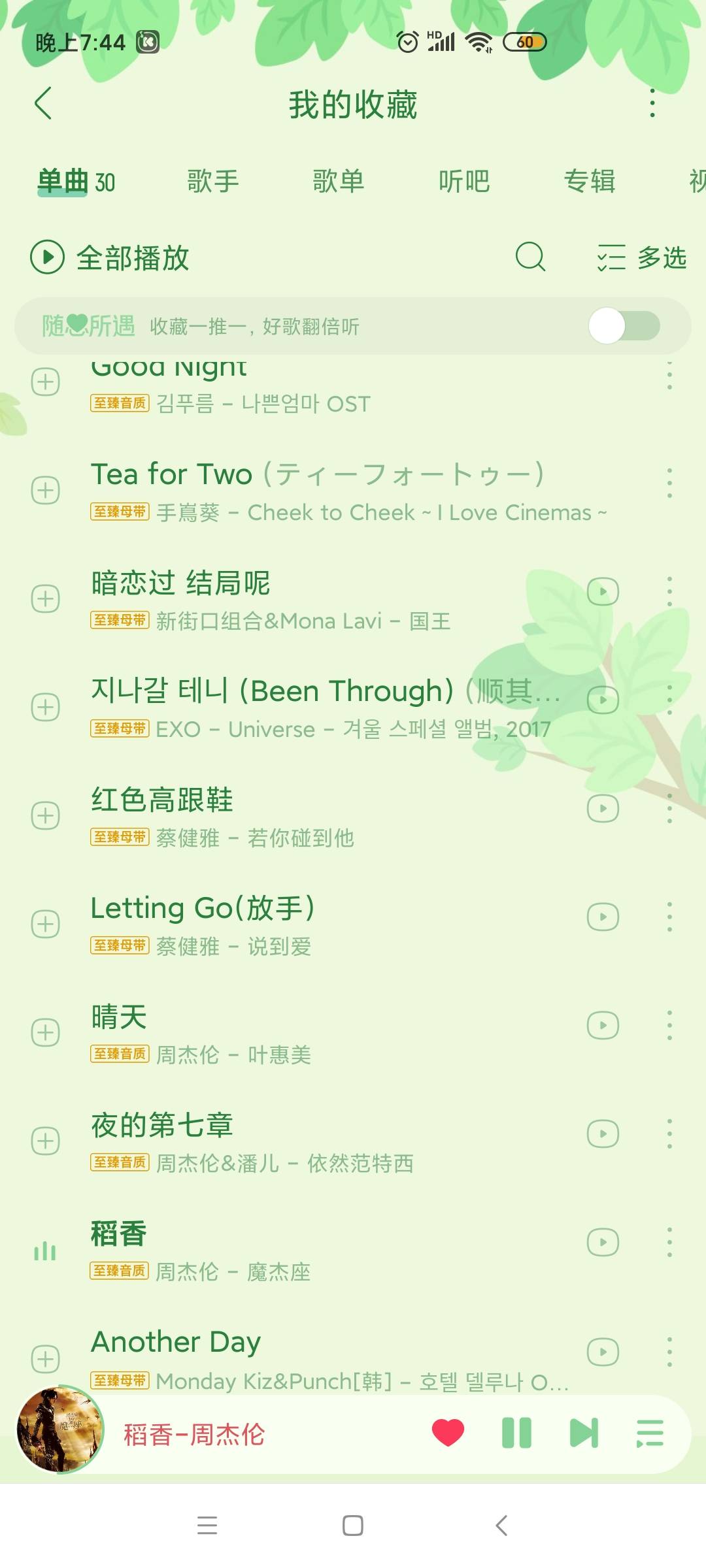This screenshot has width=706, height=1568.
Task: Unfavorite the playing song with the heart
Action: click(448, 1433)
